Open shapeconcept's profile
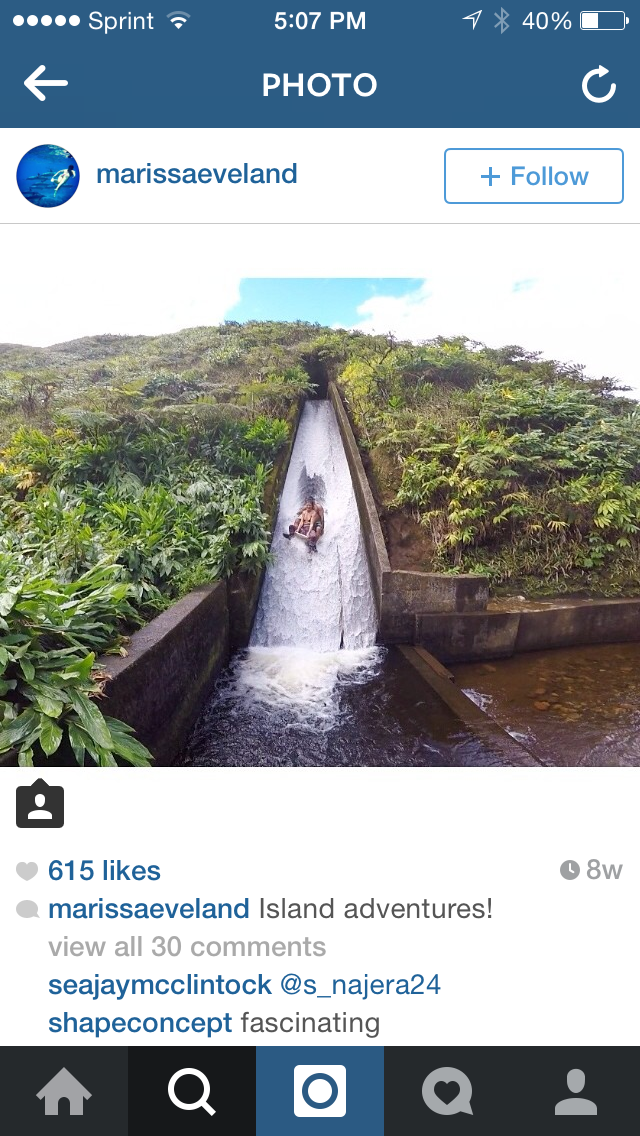Screen dimensions: 640x1136 [x=140, y=1024]
